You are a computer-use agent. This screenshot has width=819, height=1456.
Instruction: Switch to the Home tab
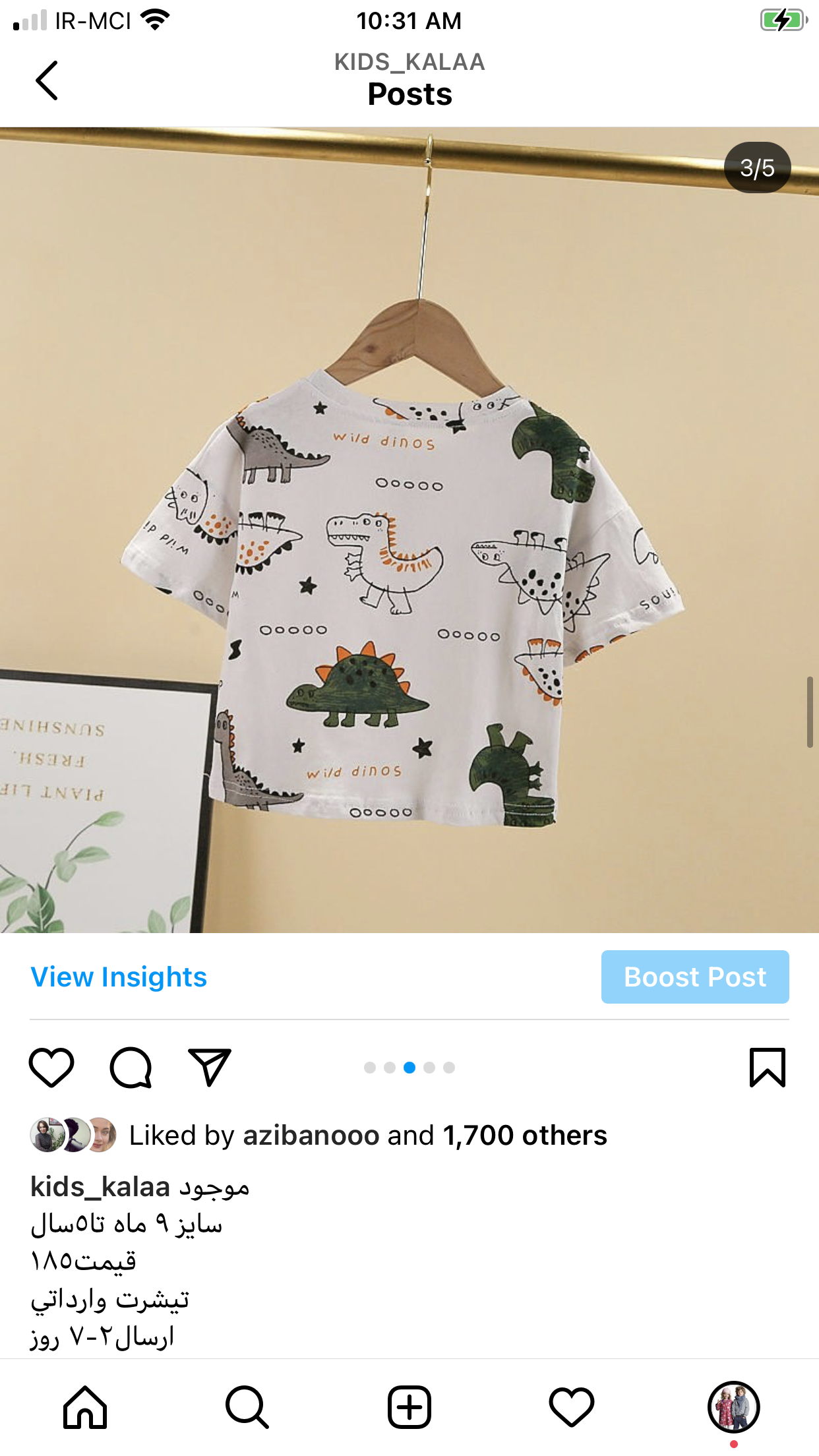coord(85,1407)
